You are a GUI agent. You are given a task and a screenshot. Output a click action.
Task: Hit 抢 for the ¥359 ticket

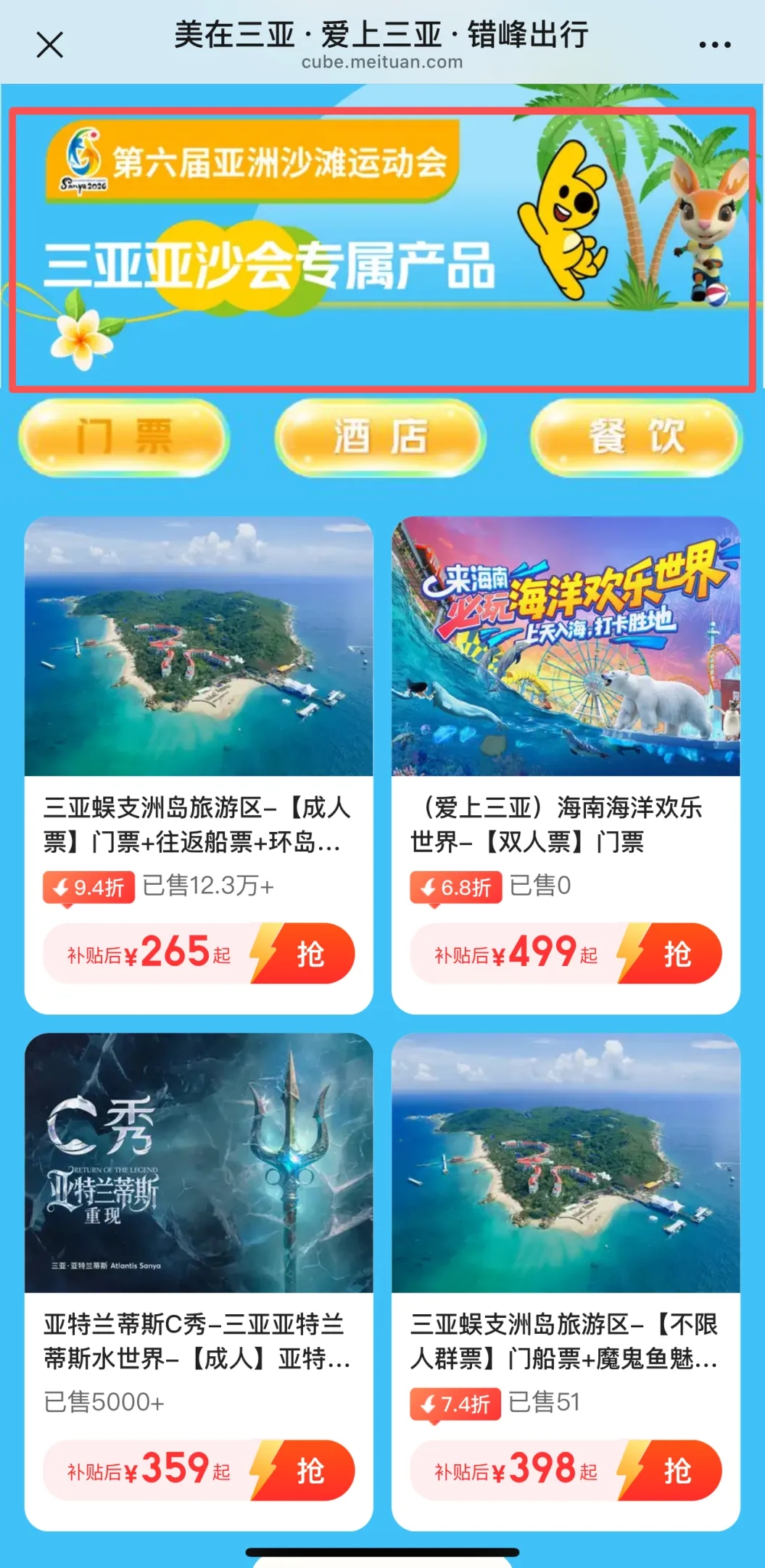tap(310, 1470)
